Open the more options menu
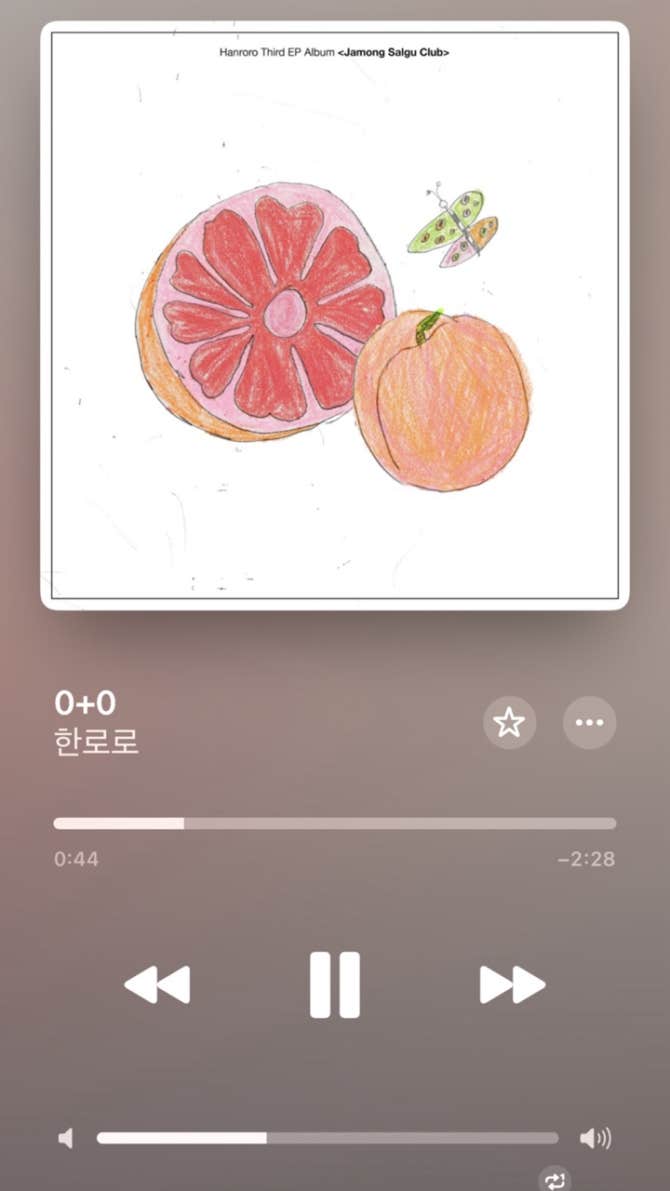The width and height of the screenshot is (670, 1191). point(589,723)
